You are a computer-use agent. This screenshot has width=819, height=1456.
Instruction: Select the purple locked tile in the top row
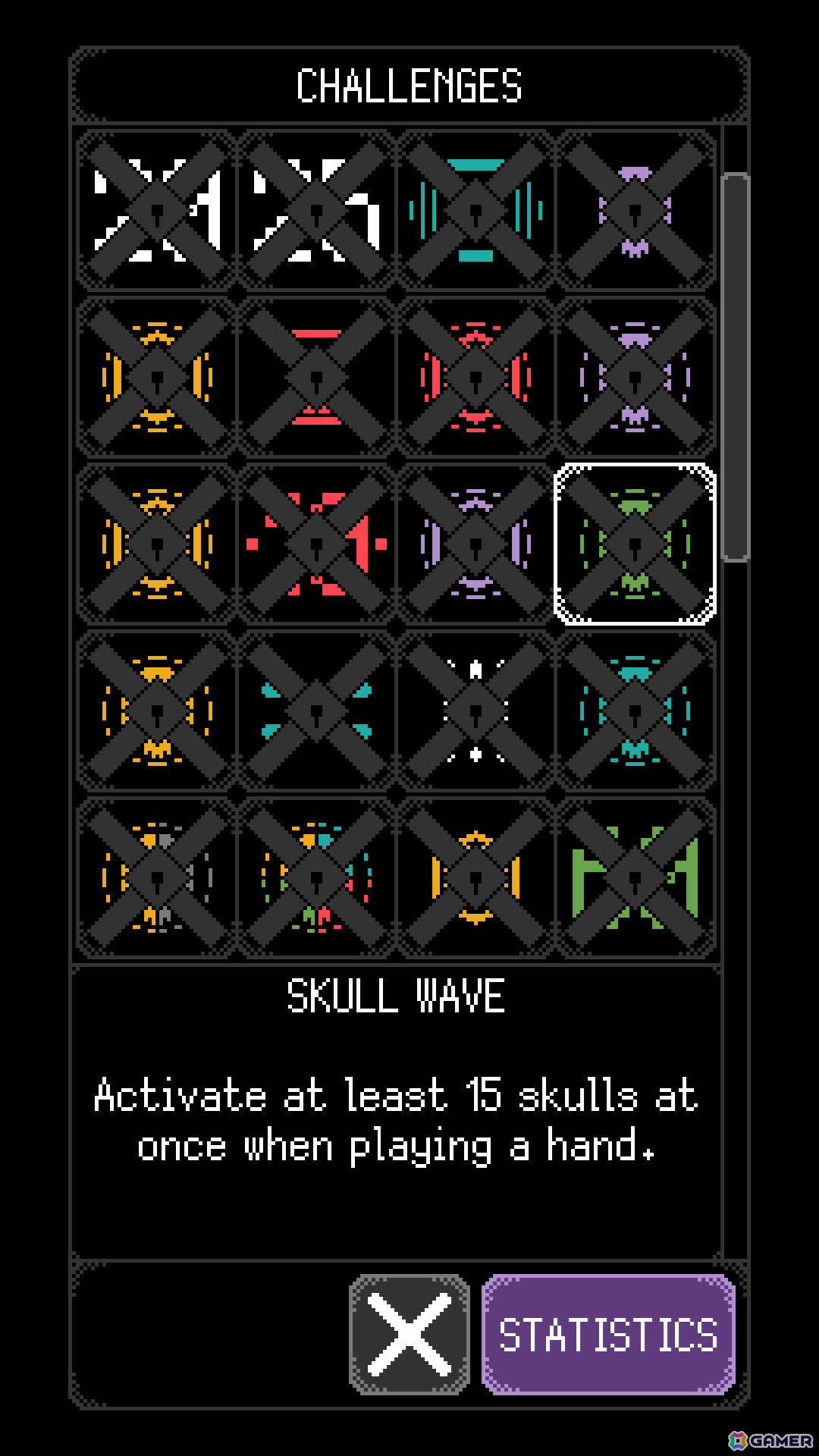coord(635,210)
